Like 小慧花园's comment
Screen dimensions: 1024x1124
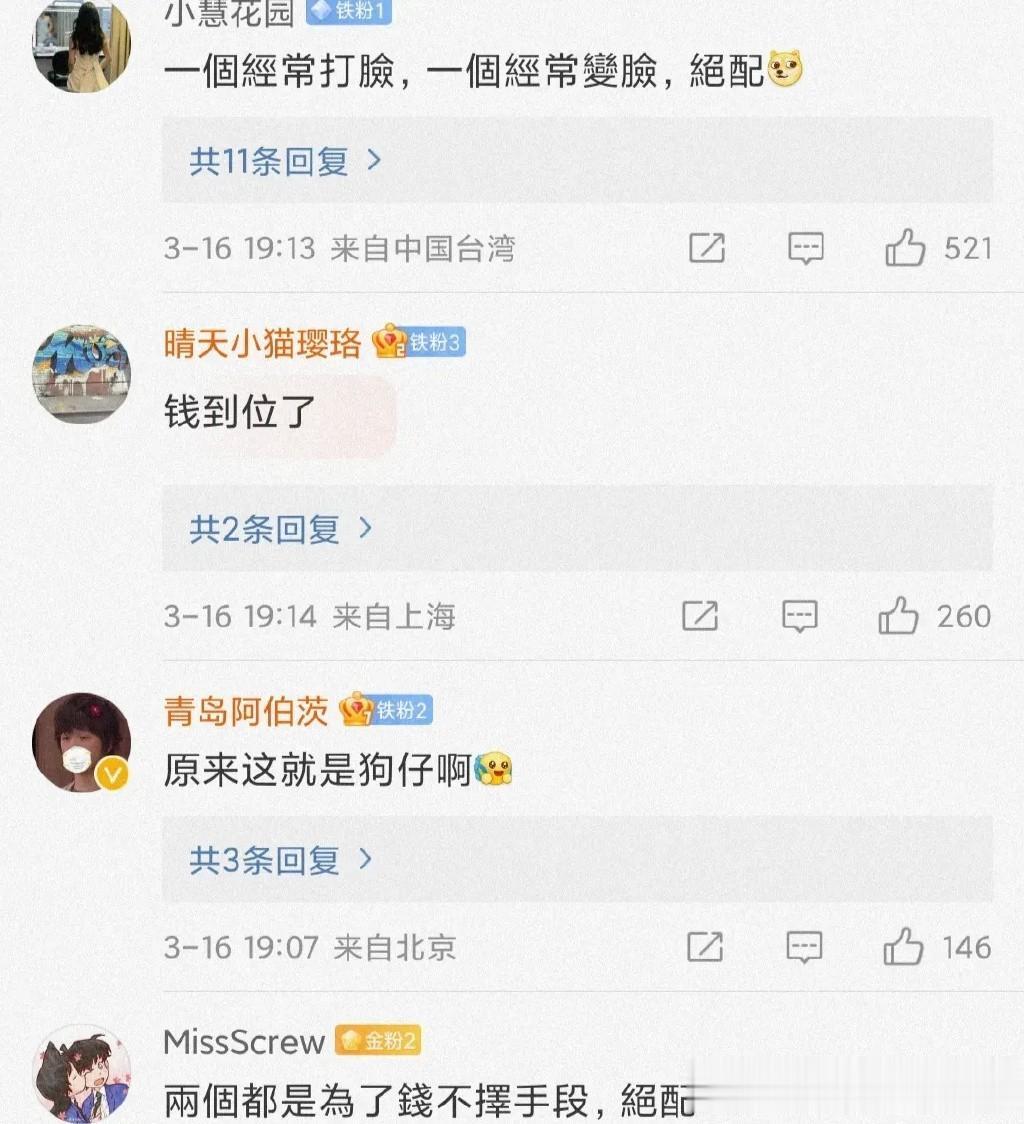click(x=905, y=248)
